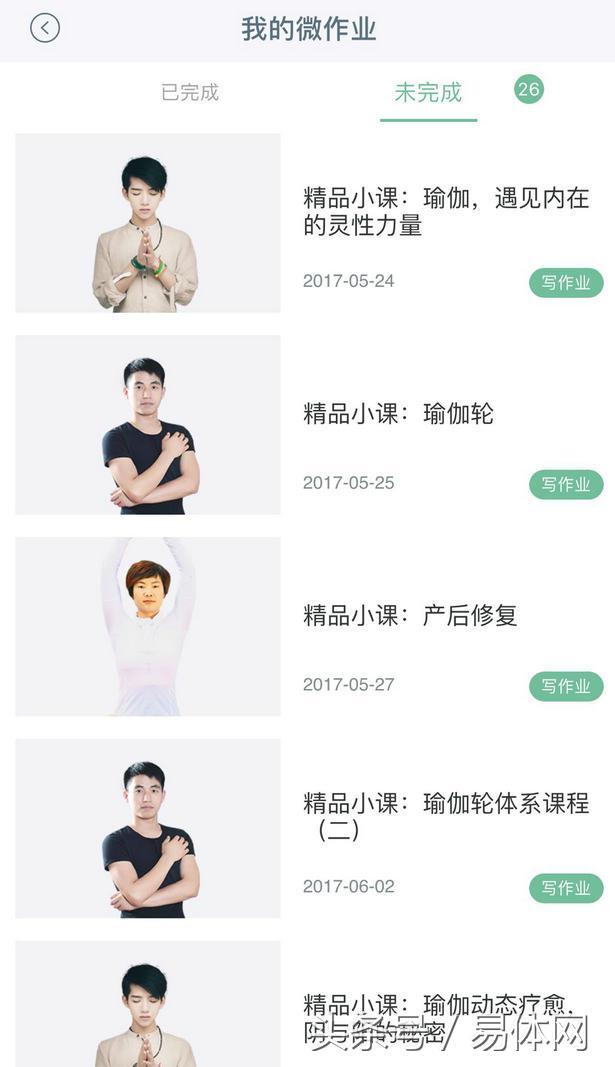Go back from 我的微作业

coord(45,28)
